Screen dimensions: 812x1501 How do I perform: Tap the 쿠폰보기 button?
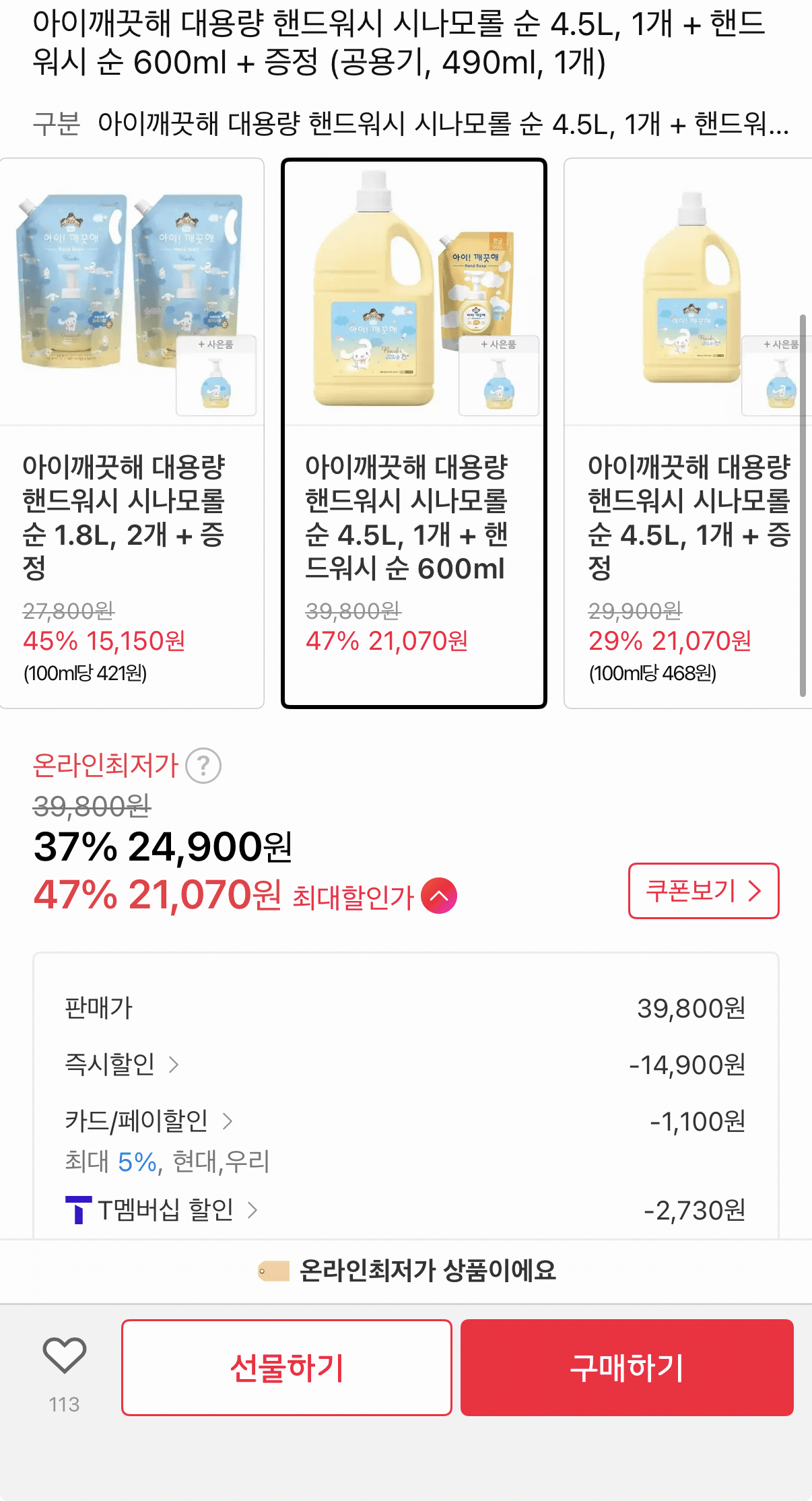pyautogui.click(x=703, y=890)
